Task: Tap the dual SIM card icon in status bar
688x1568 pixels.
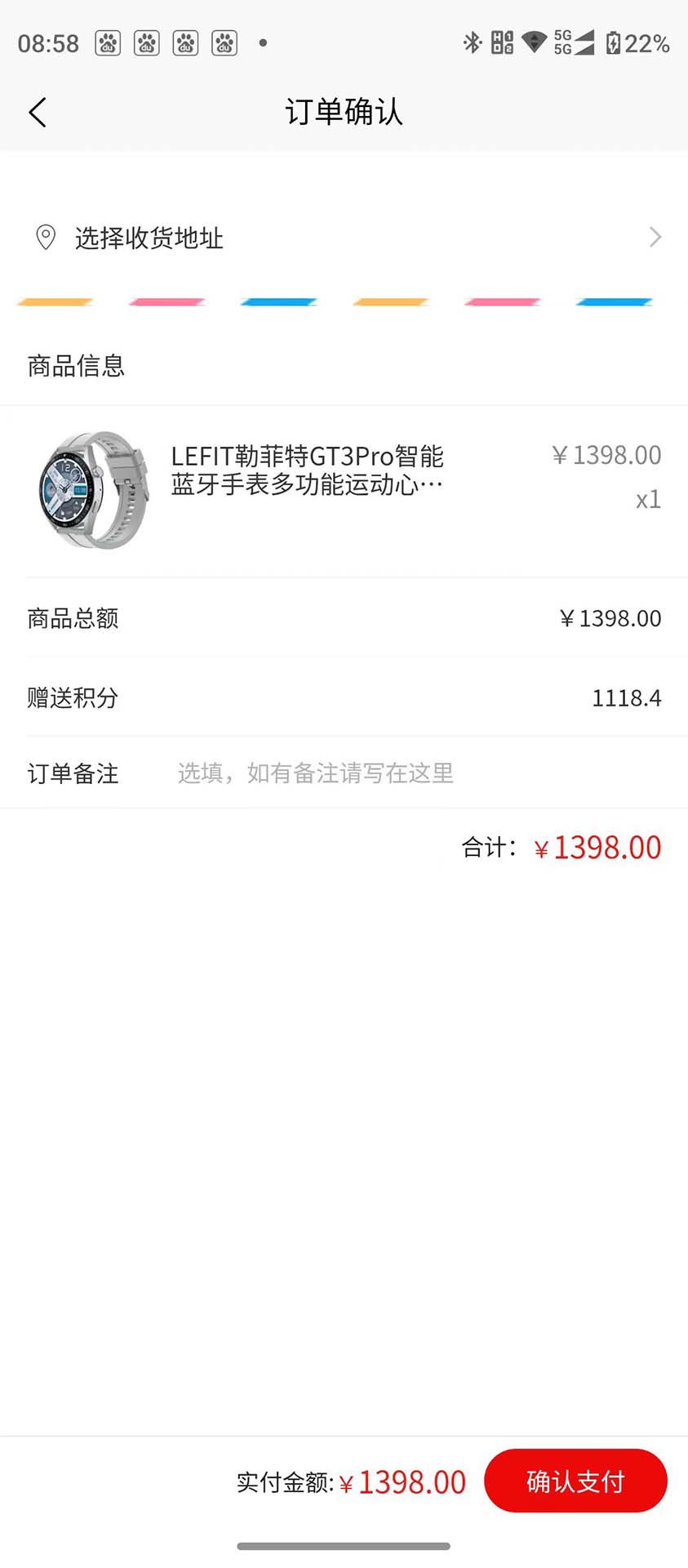Action: point(502,43)
